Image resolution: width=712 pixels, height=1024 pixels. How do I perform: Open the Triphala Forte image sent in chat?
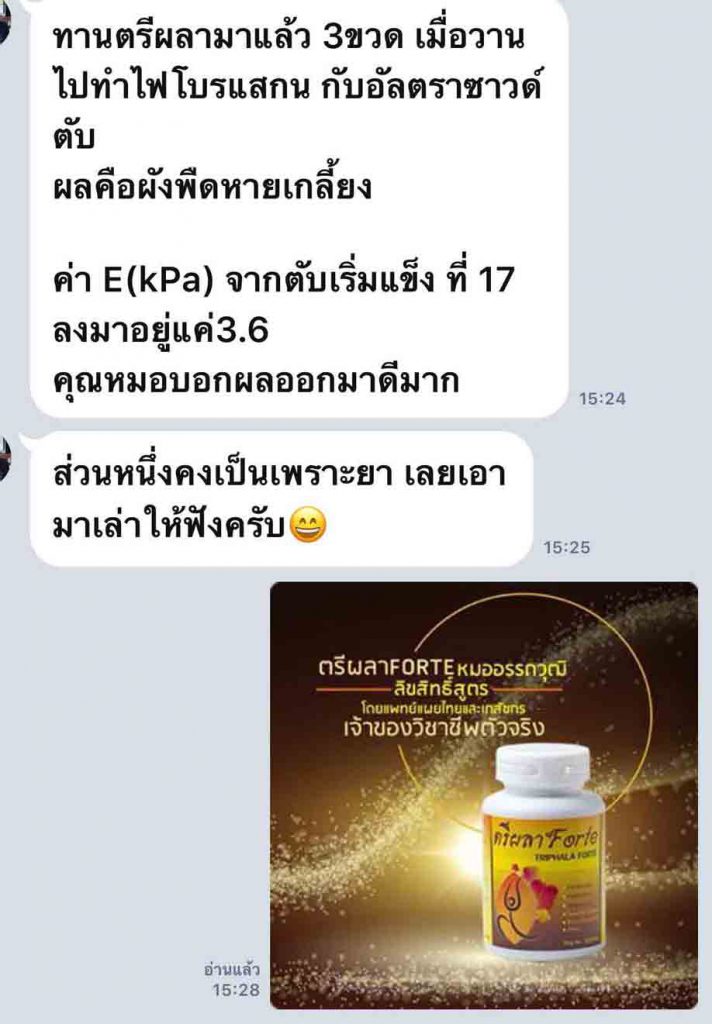(484, 794)
